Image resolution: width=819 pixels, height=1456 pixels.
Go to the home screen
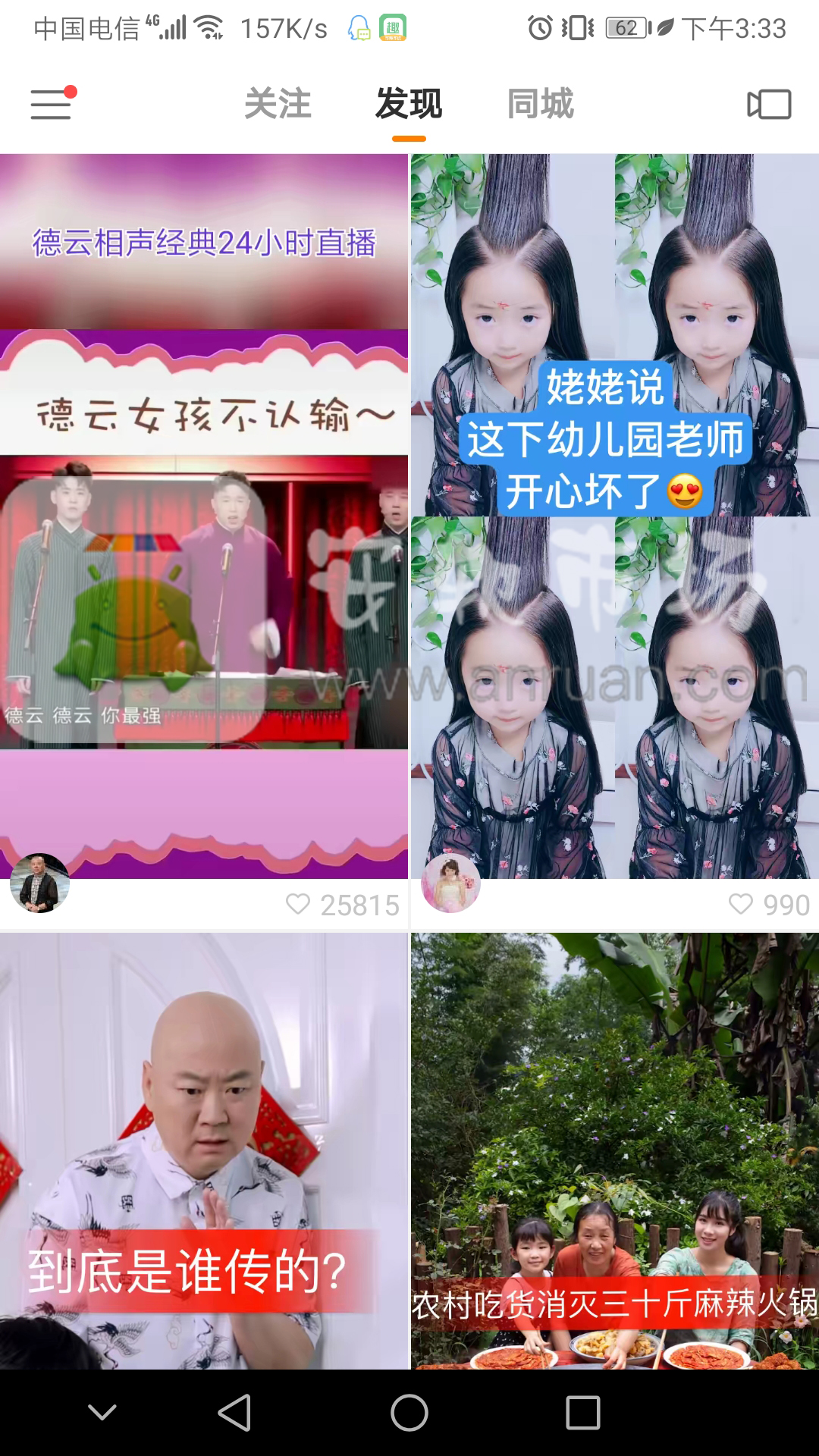click(x=409, y=1413)
